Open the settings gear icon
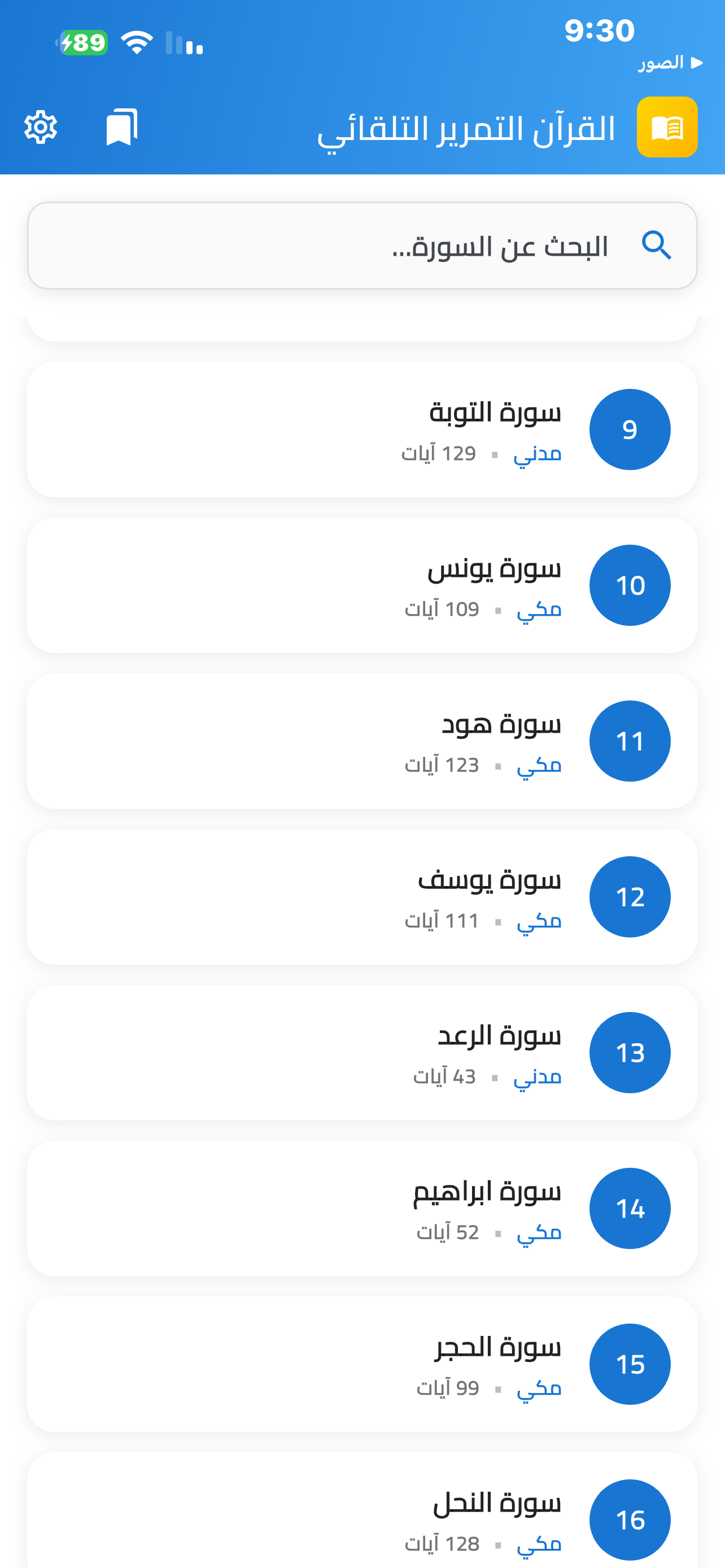The width and height of the screenshot is (725, 1568). (41, 126)
